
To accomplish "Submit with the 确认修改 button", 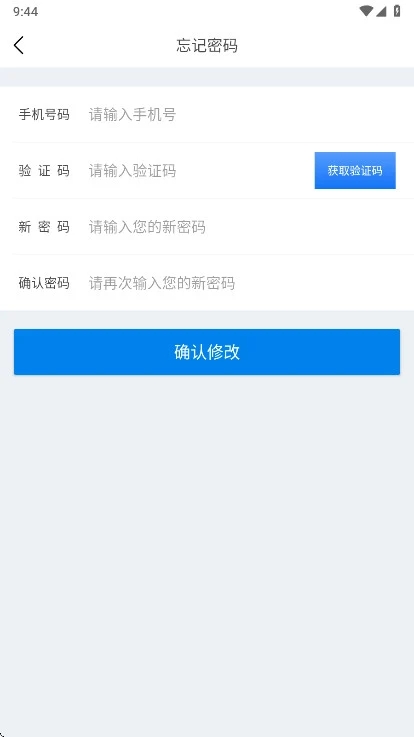I will pos(207,352).
